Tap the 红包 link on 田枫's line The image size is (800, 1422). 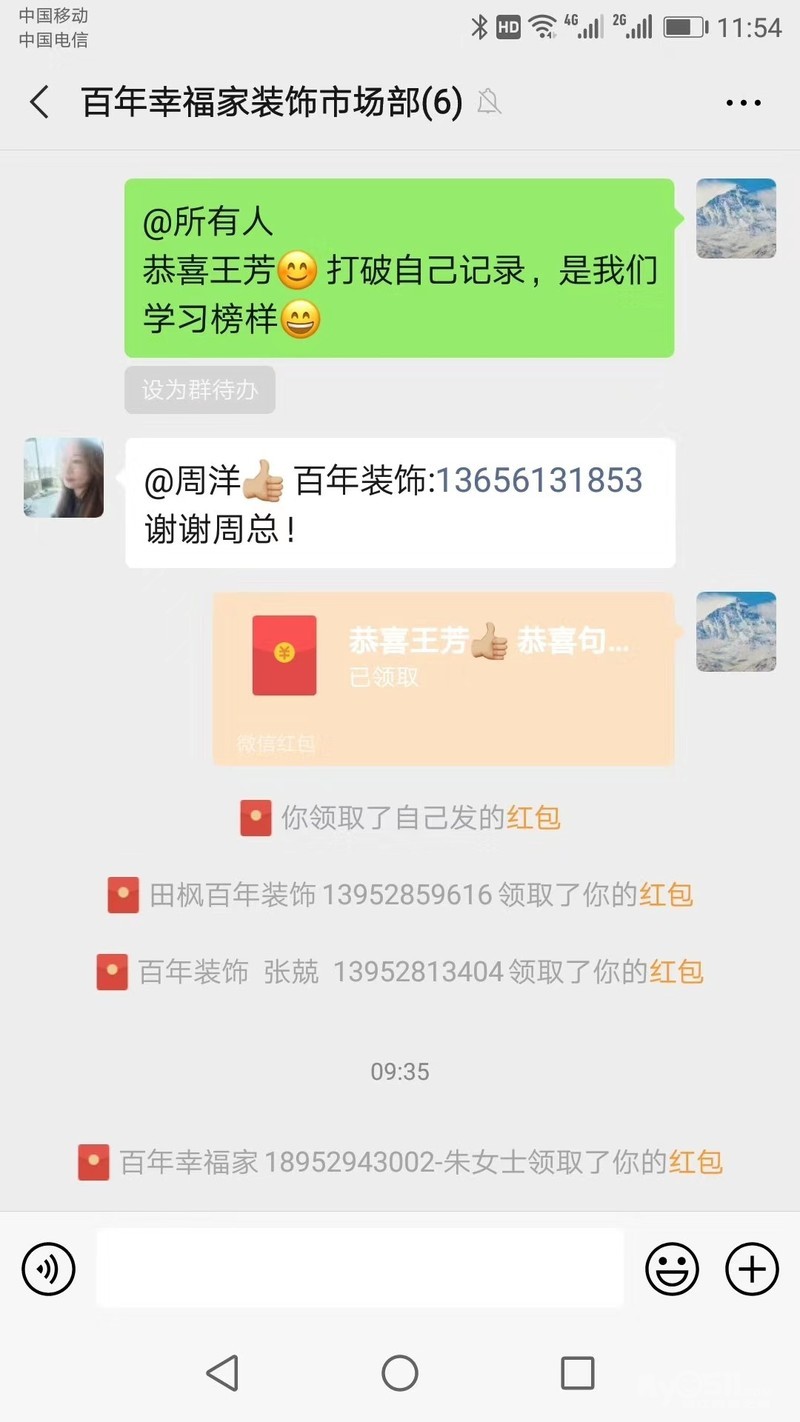[x=666, y=894]
